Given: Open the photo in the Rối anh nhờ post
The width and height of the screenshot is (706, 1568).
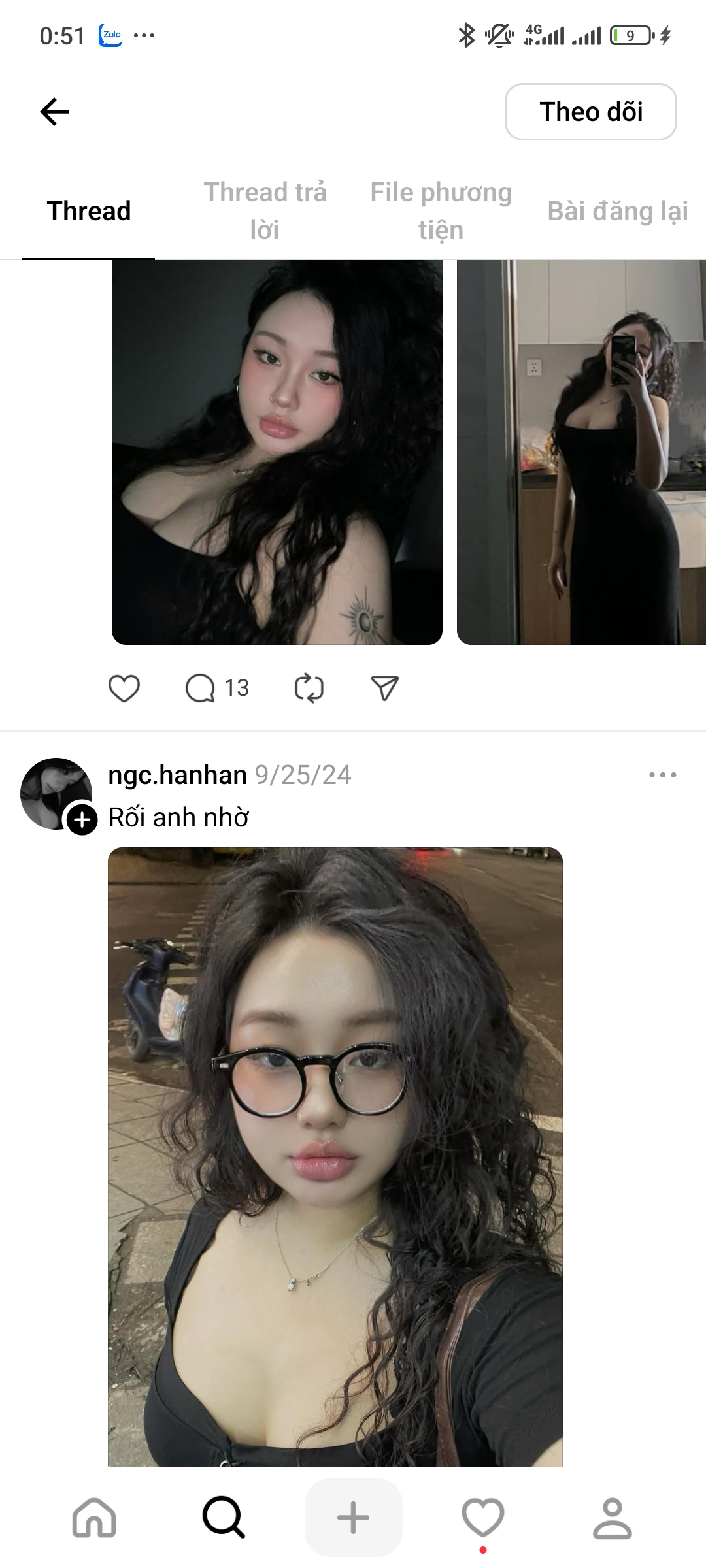Looking at the screenshot, I should click(x=335, y=1156).
